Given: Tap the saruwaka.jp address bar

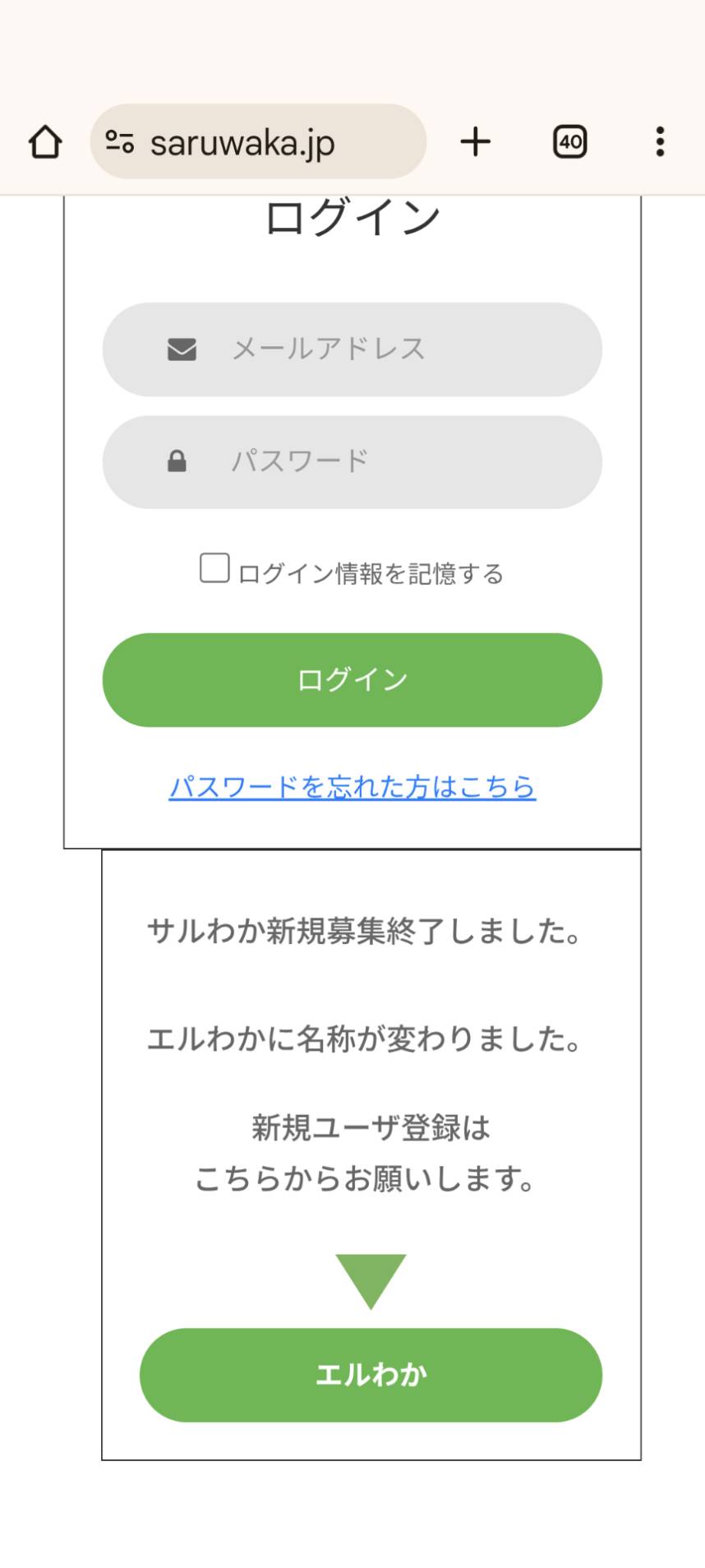Looking at the screenshot, I should pyautogui.click(x=258, y=141).
